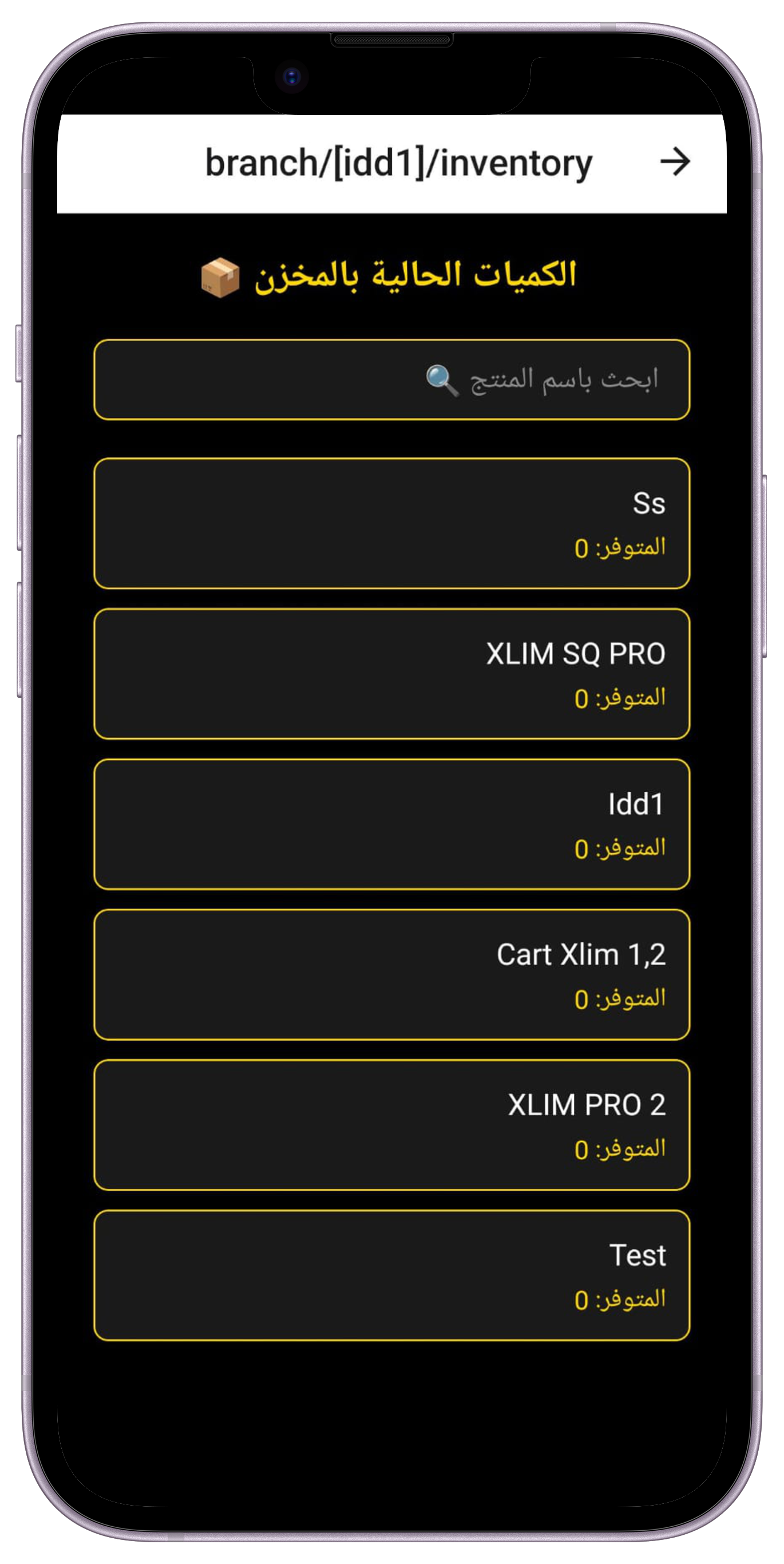Open the Cart Xlim 1,2 card
784x1564 pixels.
coord(391,974)
